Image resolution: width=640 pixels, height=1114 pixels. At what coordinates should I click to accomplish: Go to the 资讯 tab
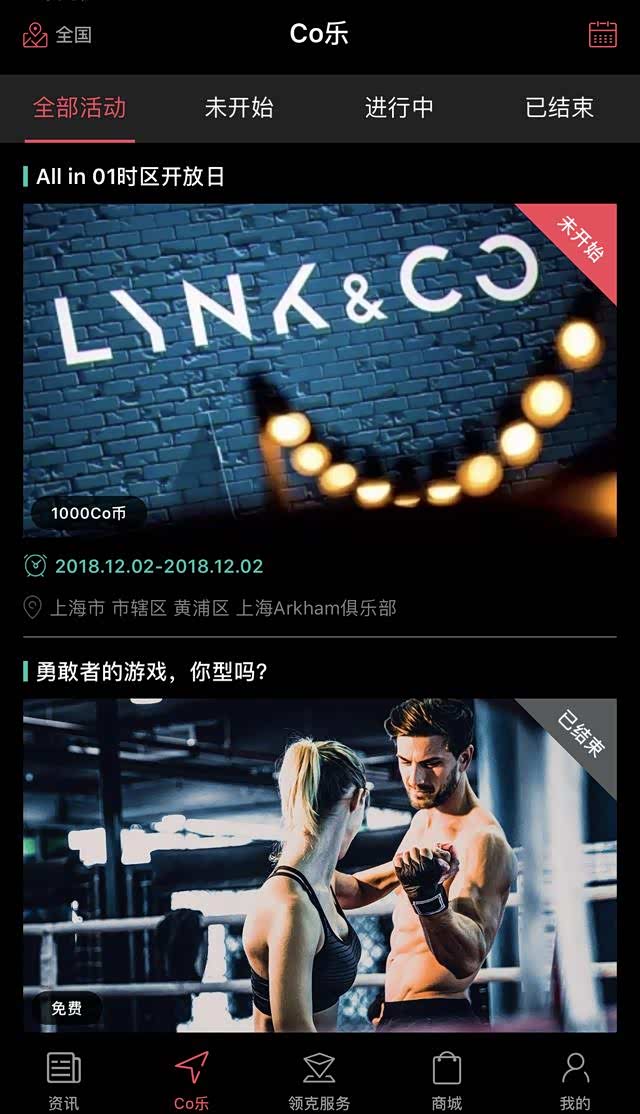64,1080
